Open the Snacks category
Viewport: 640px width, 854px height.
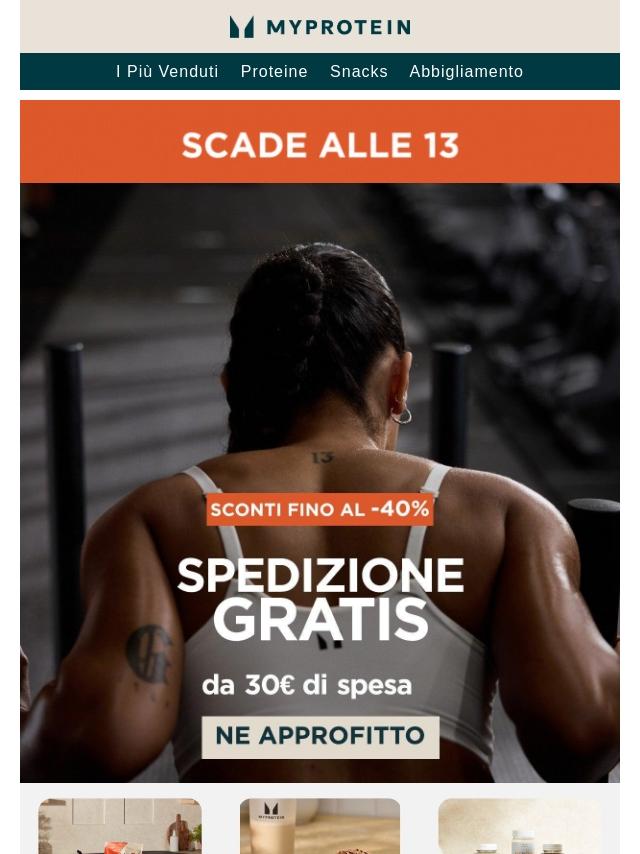pos(359,72)
